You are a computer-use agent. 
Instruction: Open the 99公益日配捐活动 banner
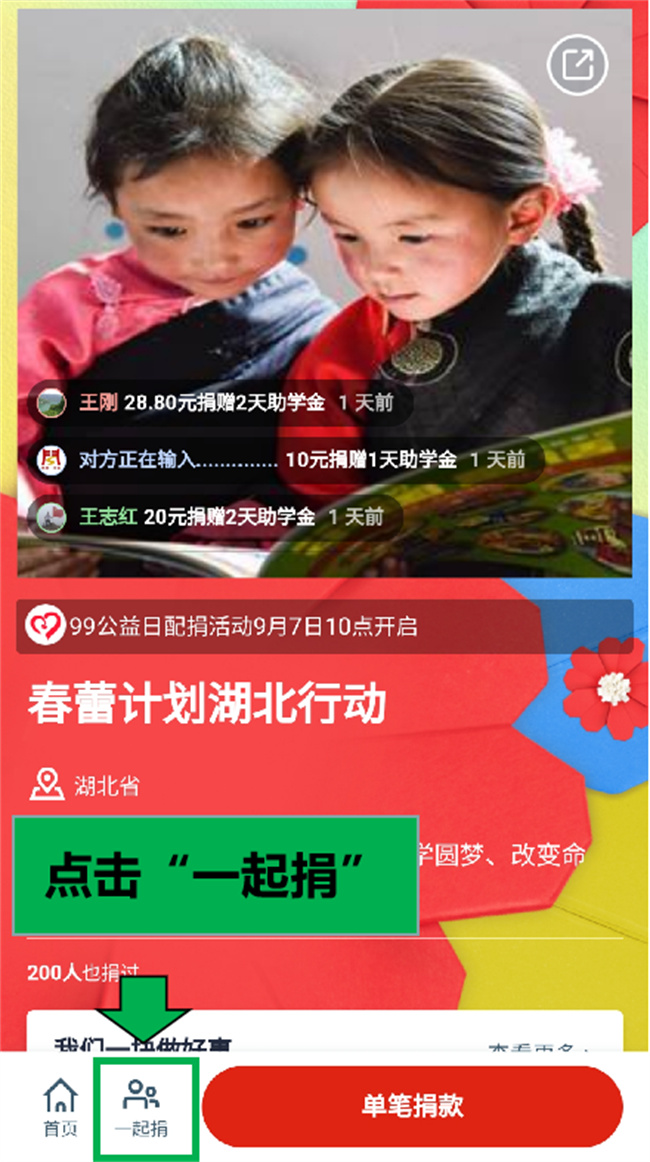324,627
